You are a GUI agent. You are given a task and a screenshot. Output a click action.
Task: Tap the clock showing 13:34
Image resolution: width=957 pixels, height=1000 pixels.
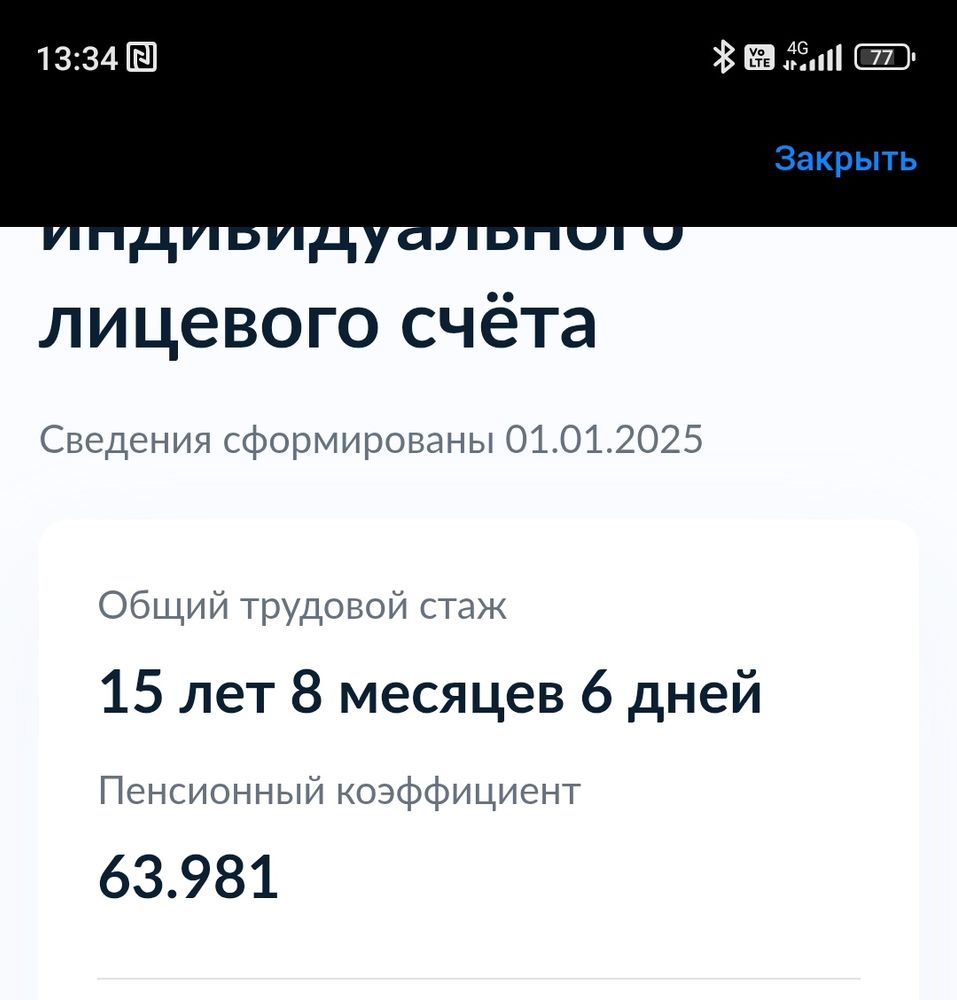click(x=75, y=57)
